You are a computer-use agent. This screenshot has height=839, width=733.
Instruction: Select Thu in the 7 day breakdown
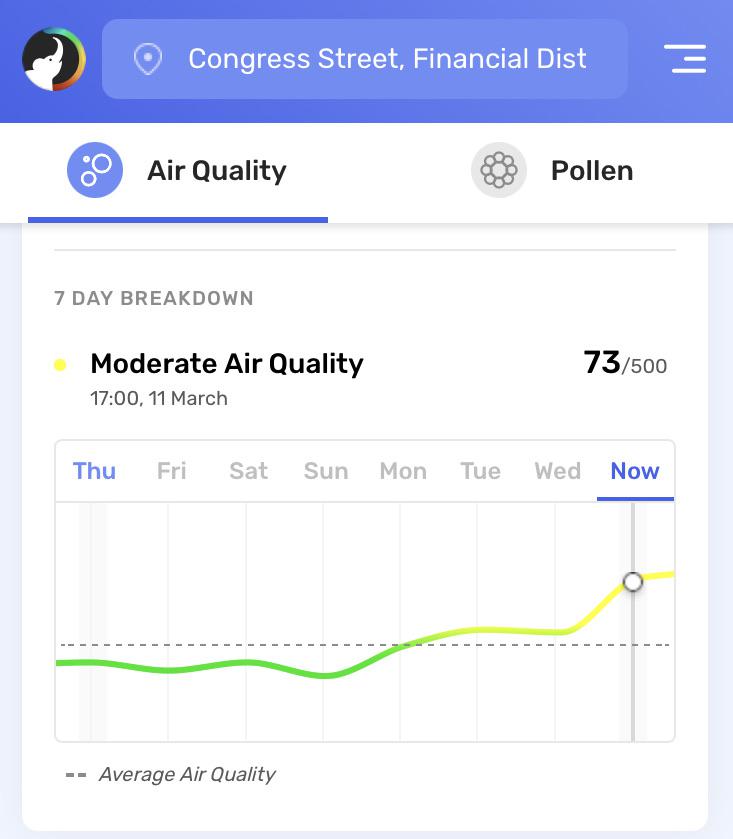(x=94, y=471)
